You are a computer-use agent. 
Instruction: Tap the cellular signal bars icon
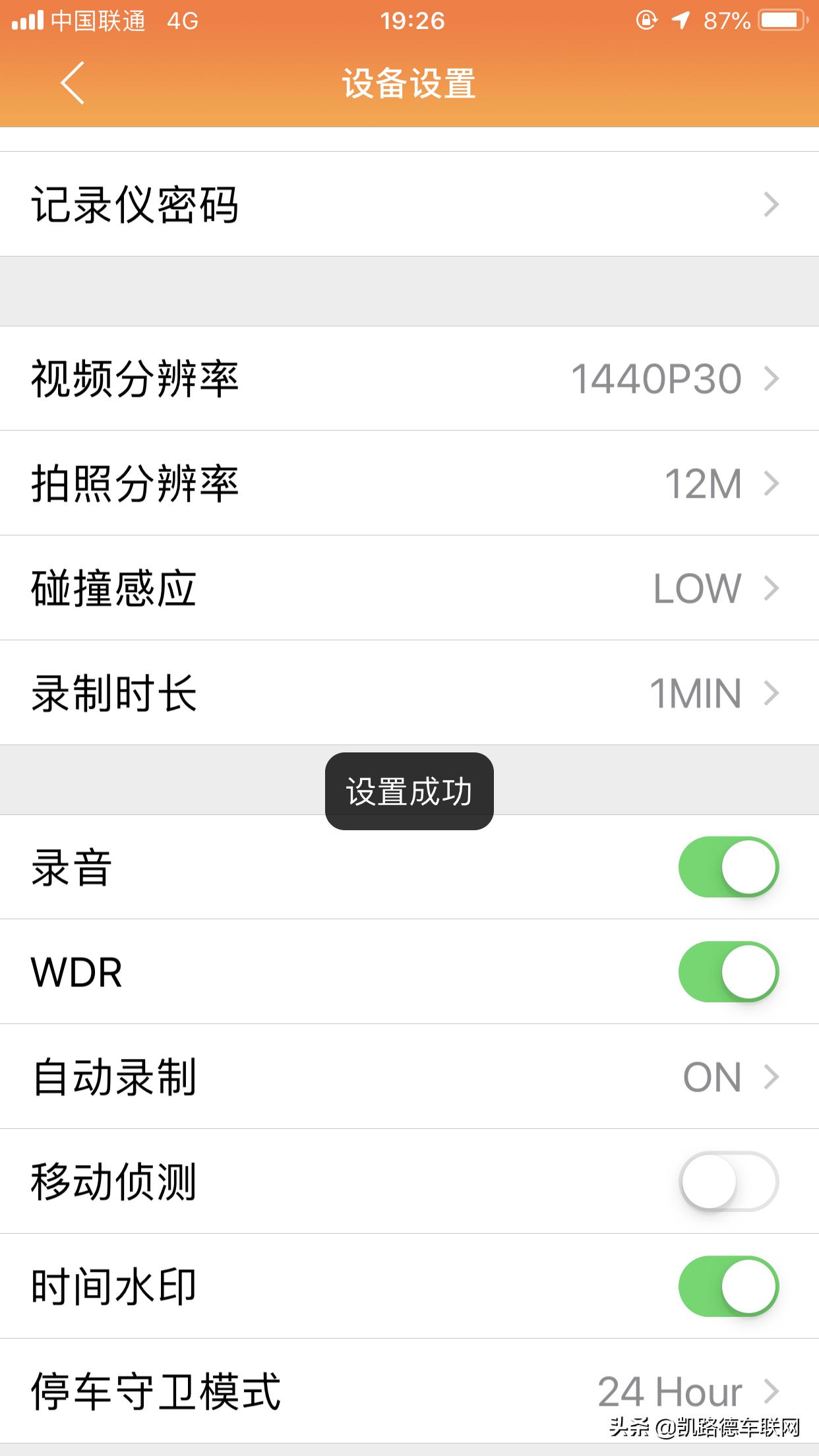[x=26, y=21]
